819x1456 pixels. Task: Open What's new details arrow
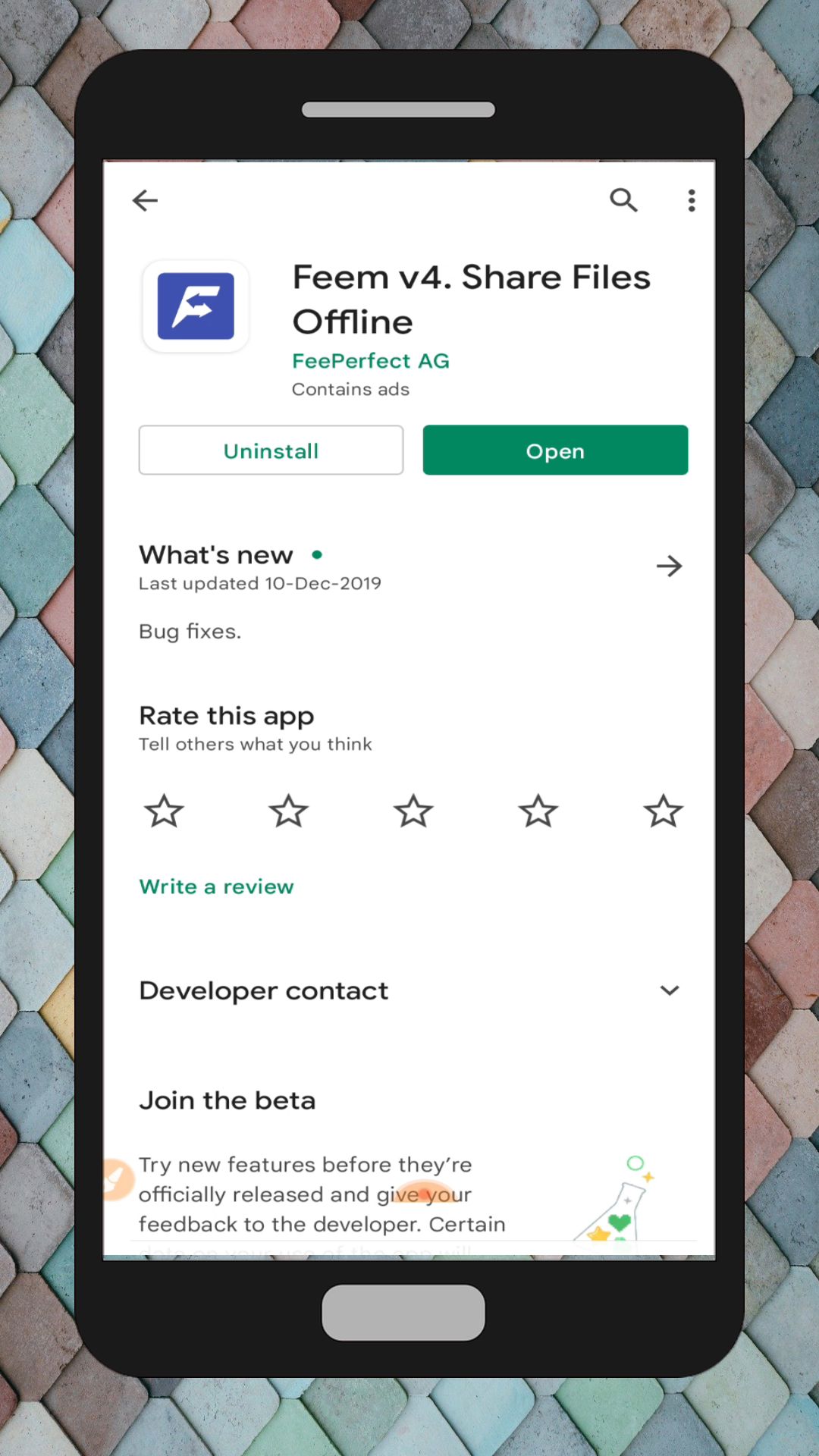click(x=669, y=566)
